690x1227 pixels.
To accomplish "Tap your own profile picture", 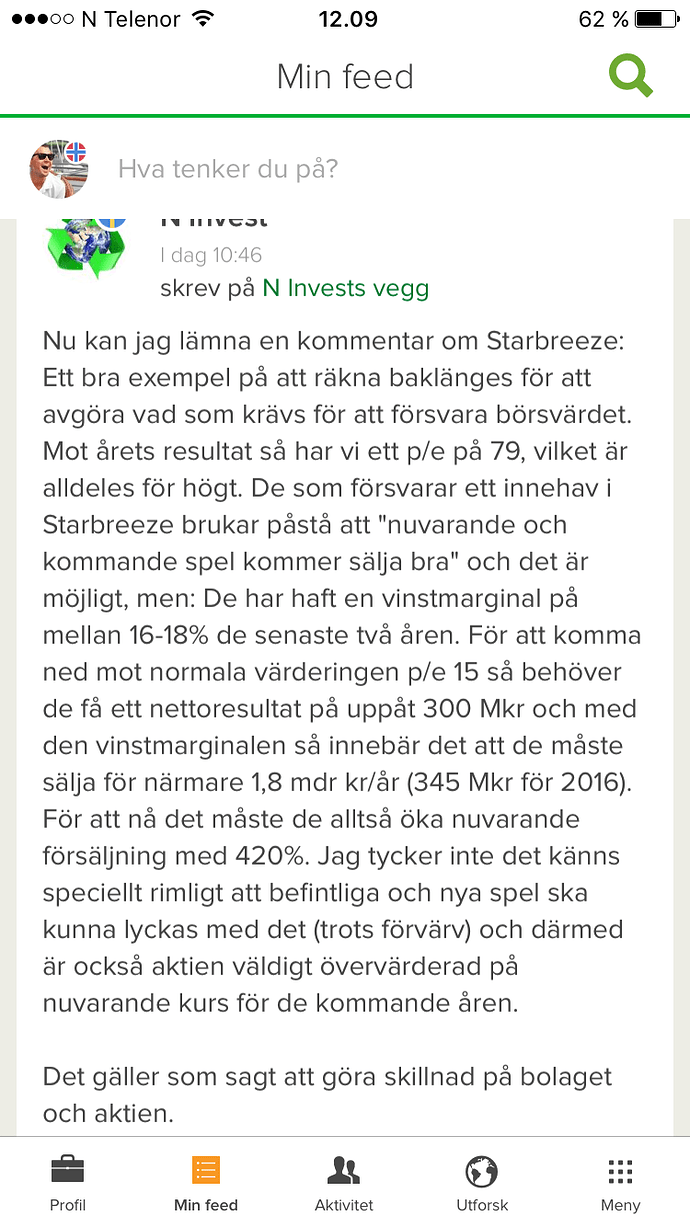I will pos(59,168).
